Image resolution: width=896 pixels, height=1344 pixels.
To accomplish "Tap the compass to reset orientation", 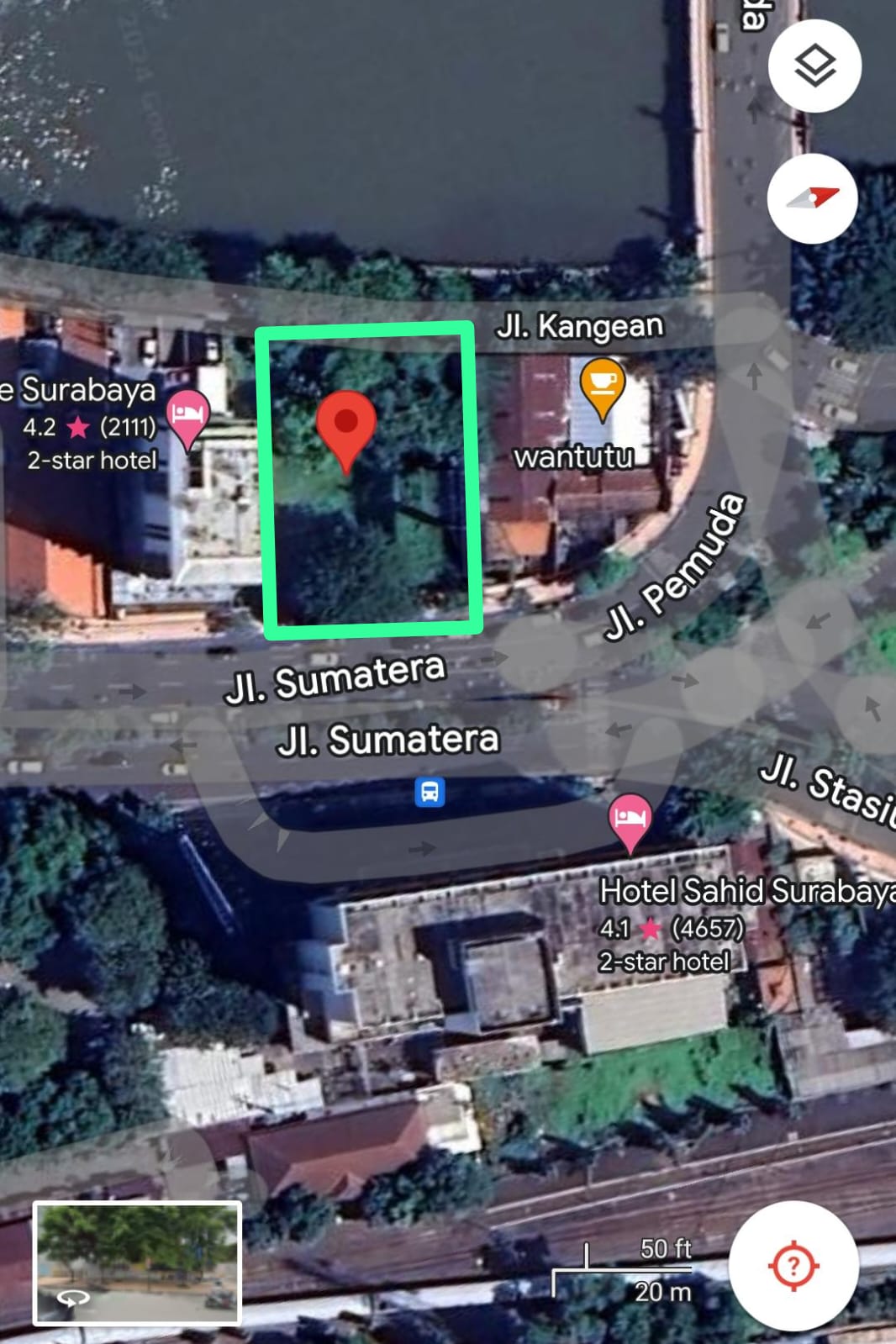I will pyautogui.click(x=812, y=199).
